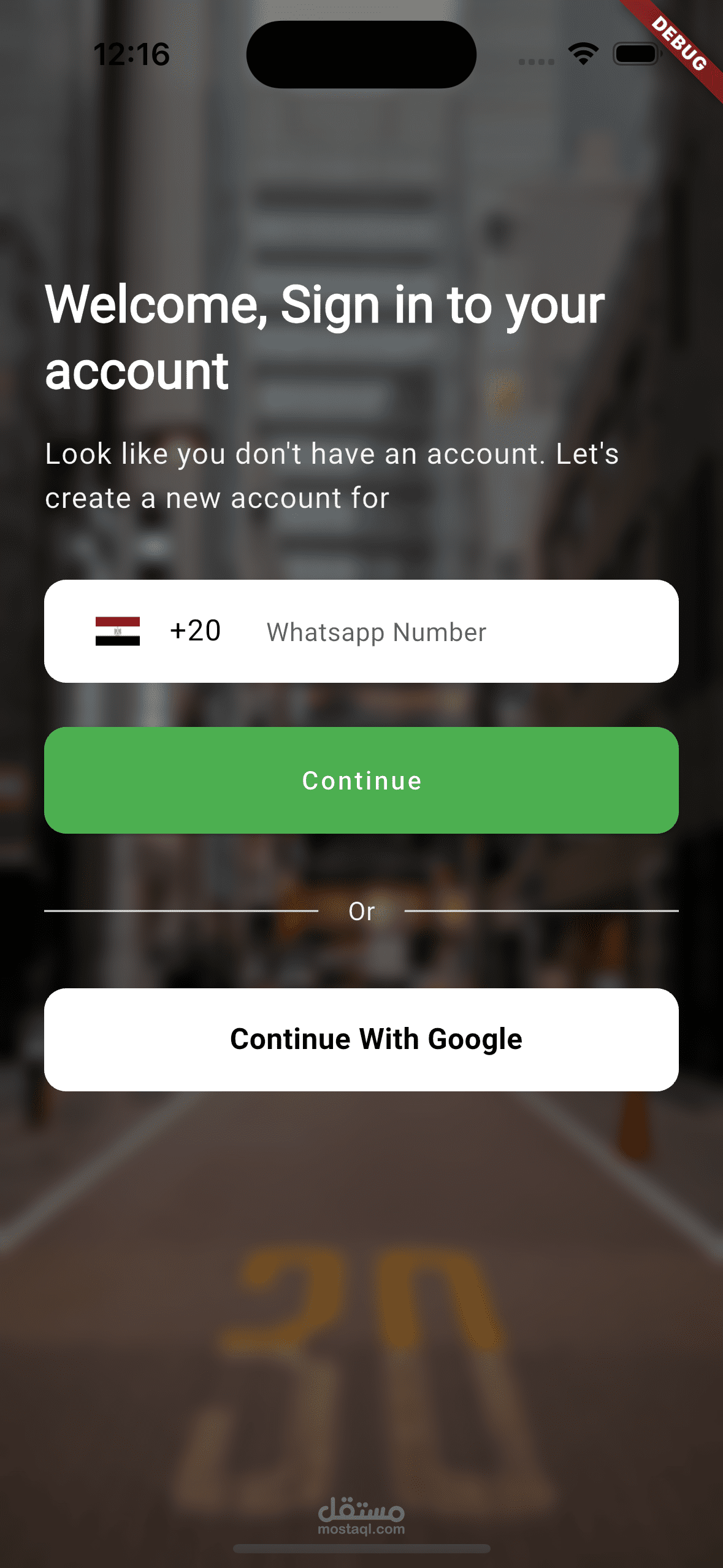This screenshot has height=1568, width=723.
Task: Sign in using Continue With Google
Action: [x=361, y=1040]
